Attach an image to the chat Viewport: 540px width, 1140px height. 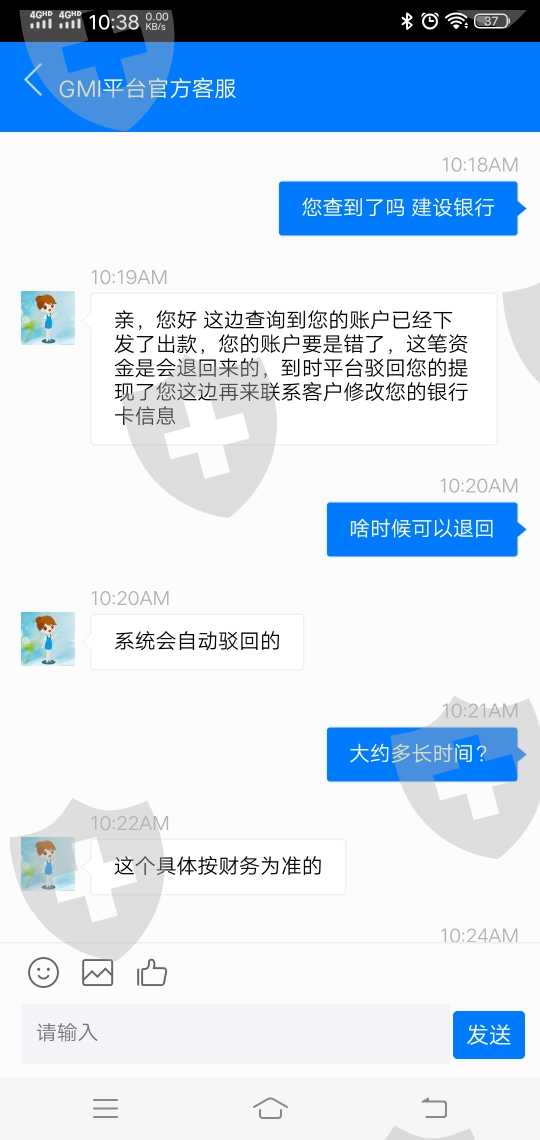(x=97, y=973)
